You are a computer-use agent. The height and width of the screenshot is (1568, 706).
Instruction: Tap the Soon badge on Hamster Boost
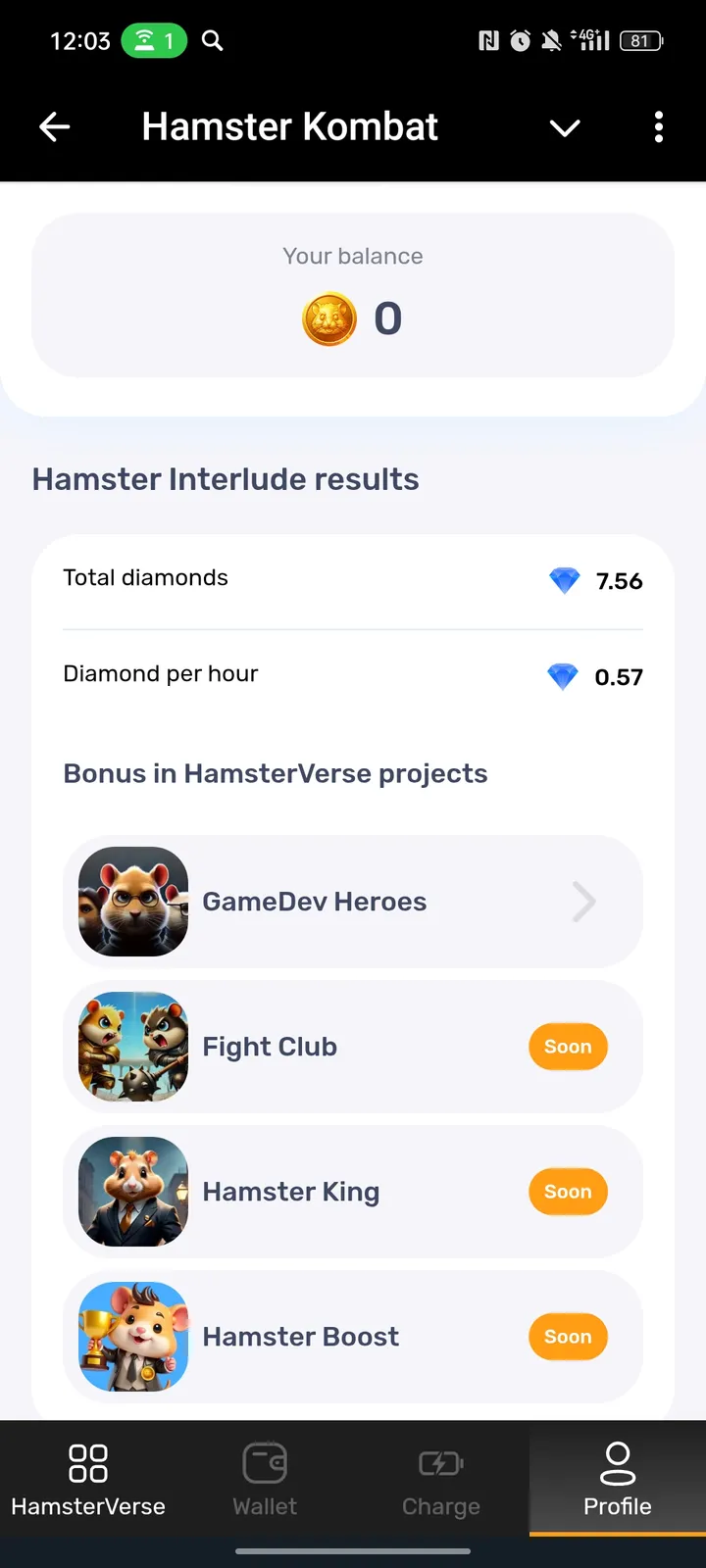567,1336
